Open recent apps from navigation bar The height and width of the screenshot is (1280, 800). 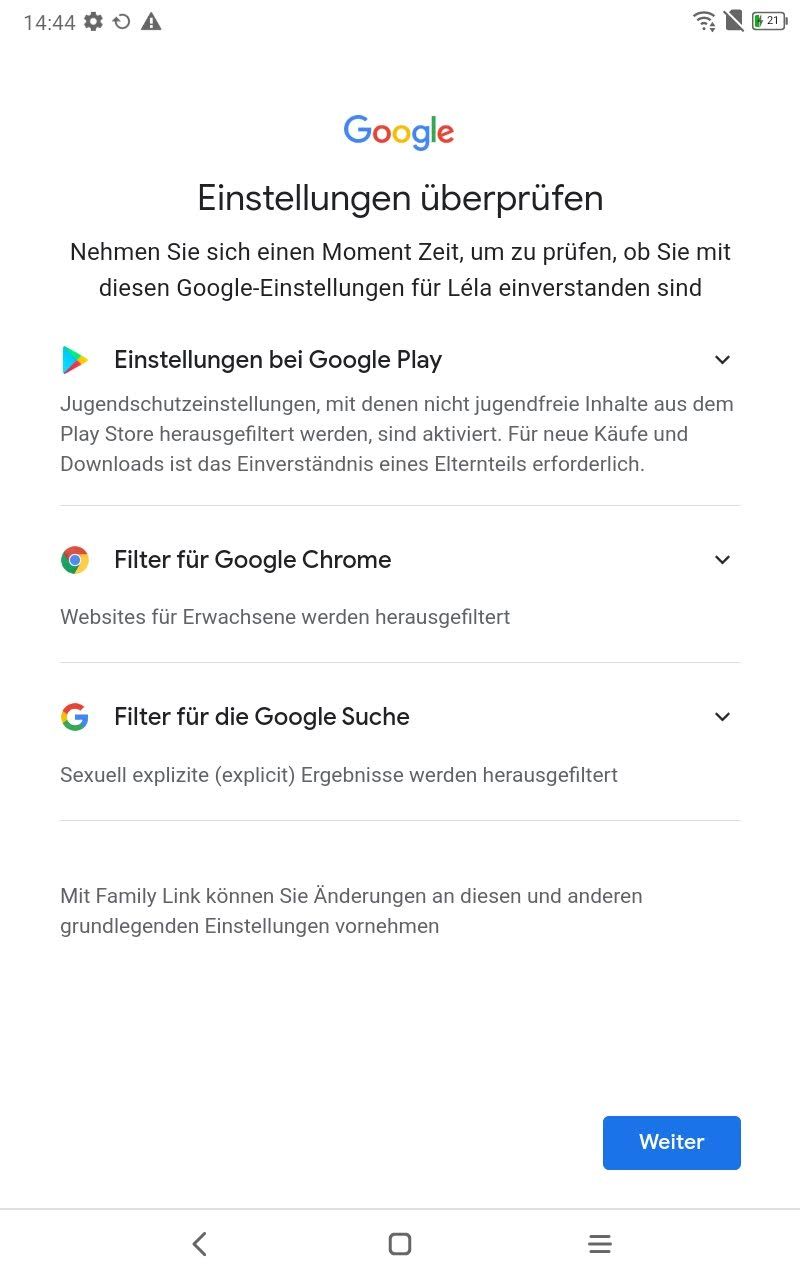(599, 1244)
